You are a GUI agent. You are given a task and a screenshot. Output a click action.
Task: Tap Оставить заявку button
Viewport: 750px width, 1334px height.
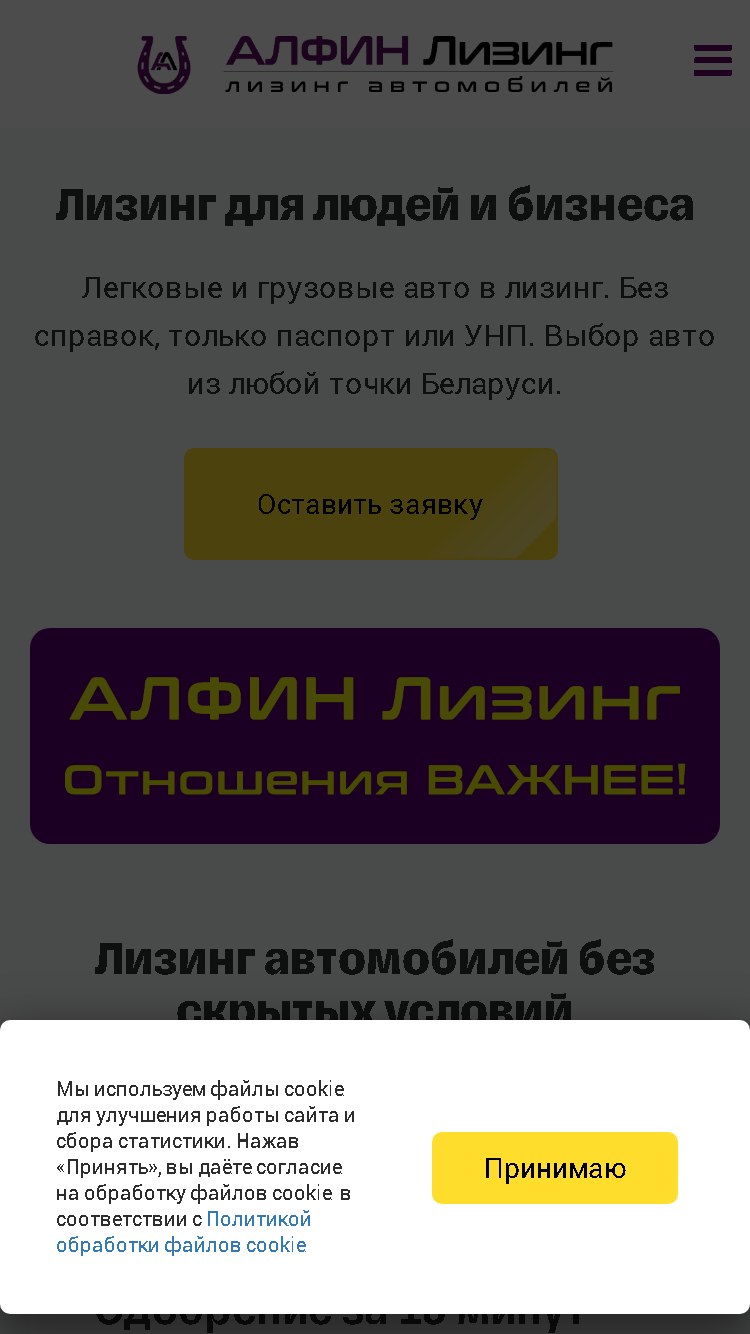click(x=371, y=504)
